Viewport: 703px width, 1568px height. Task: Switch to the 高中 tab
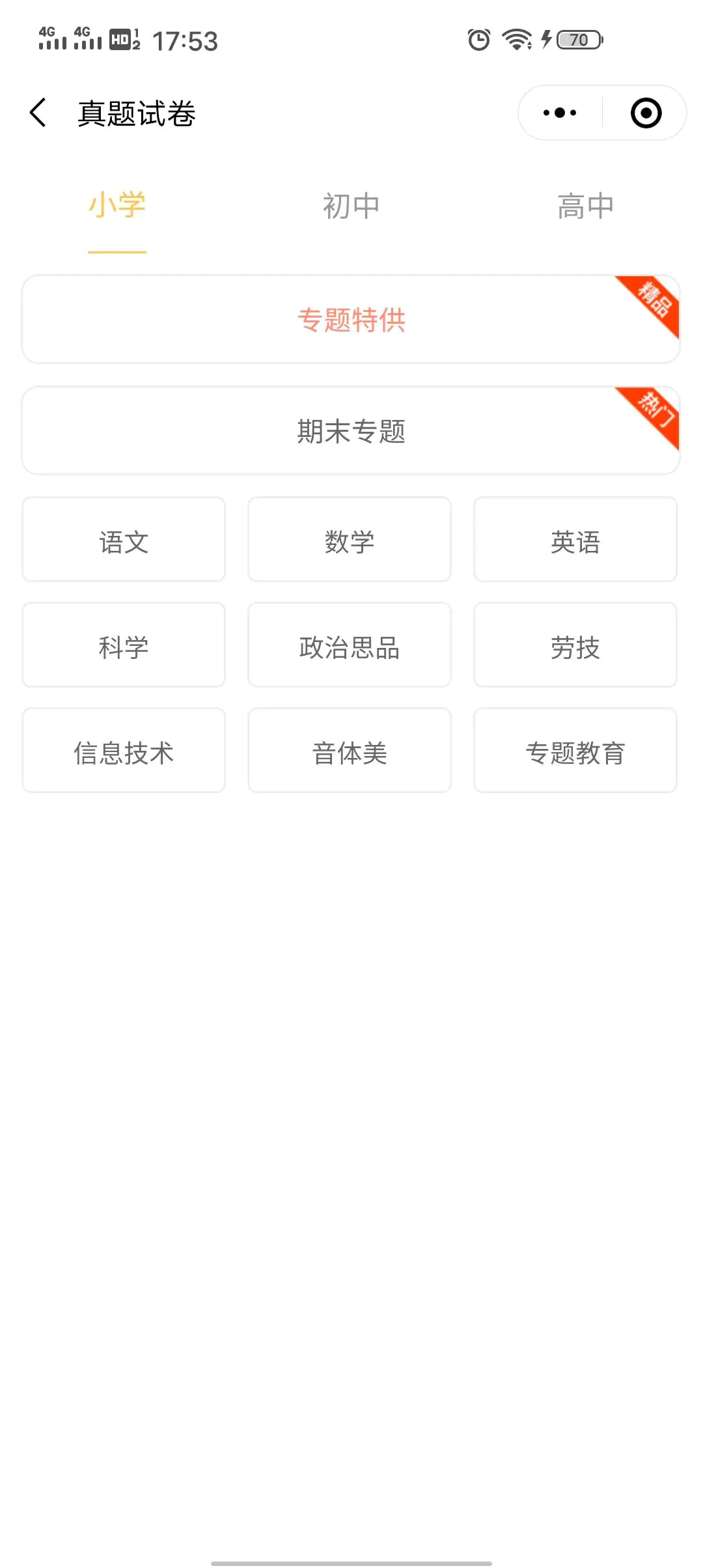(586, 206)
